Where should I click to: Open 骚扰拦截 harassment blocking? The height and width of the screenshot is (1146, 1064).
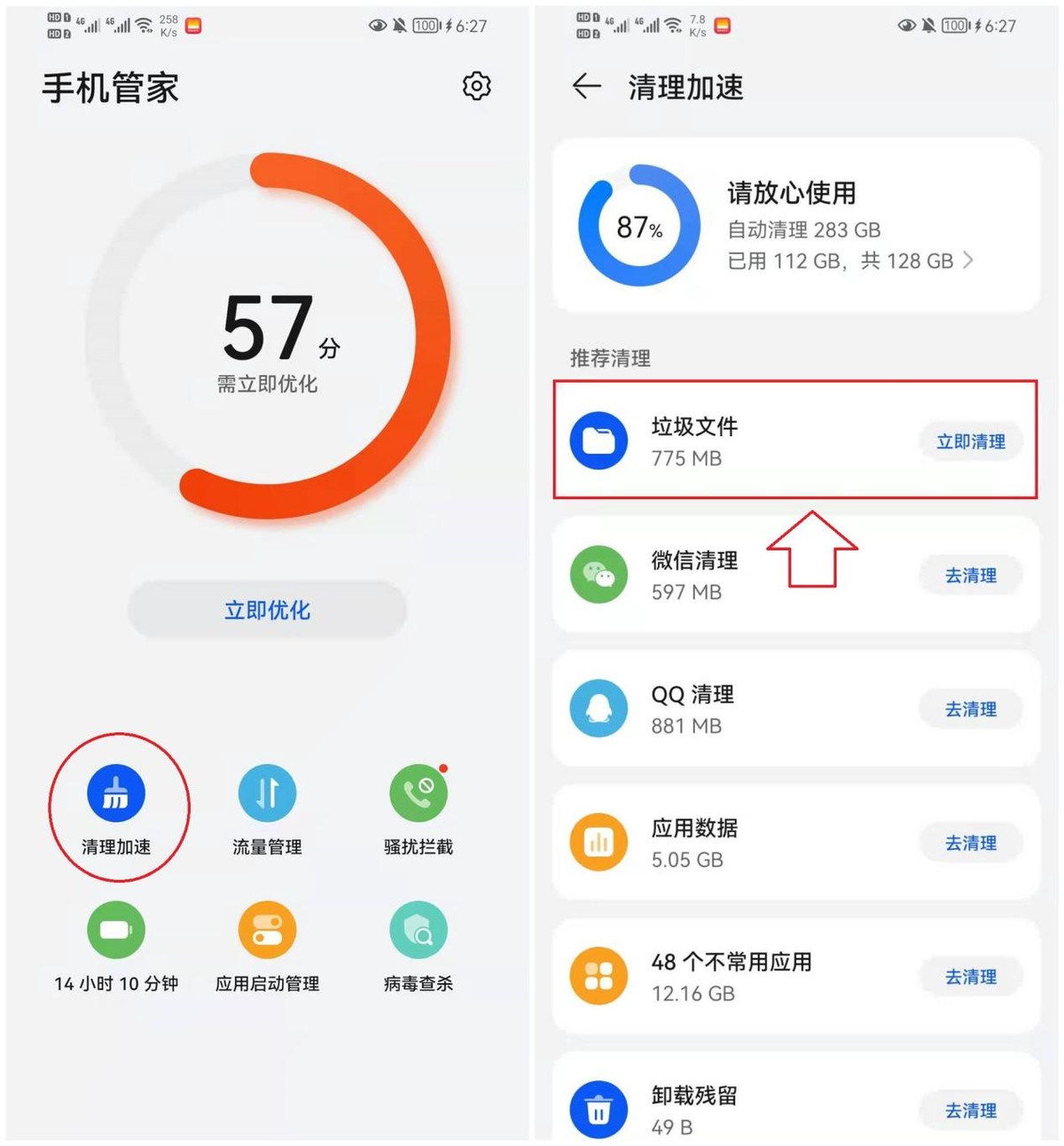[418, 793]
